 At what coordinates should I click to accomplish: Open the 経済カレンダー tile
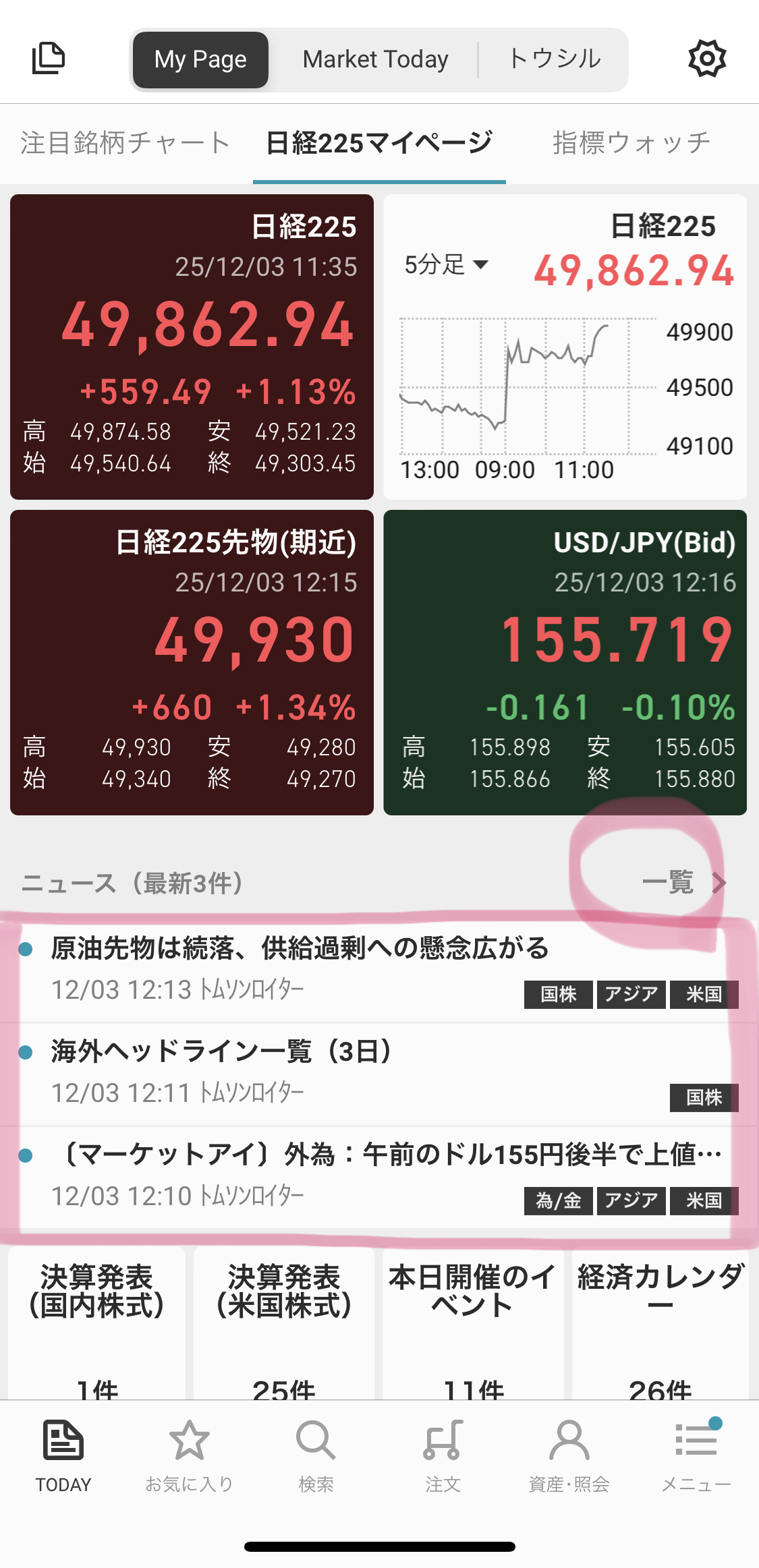(x=660, y=1322)
